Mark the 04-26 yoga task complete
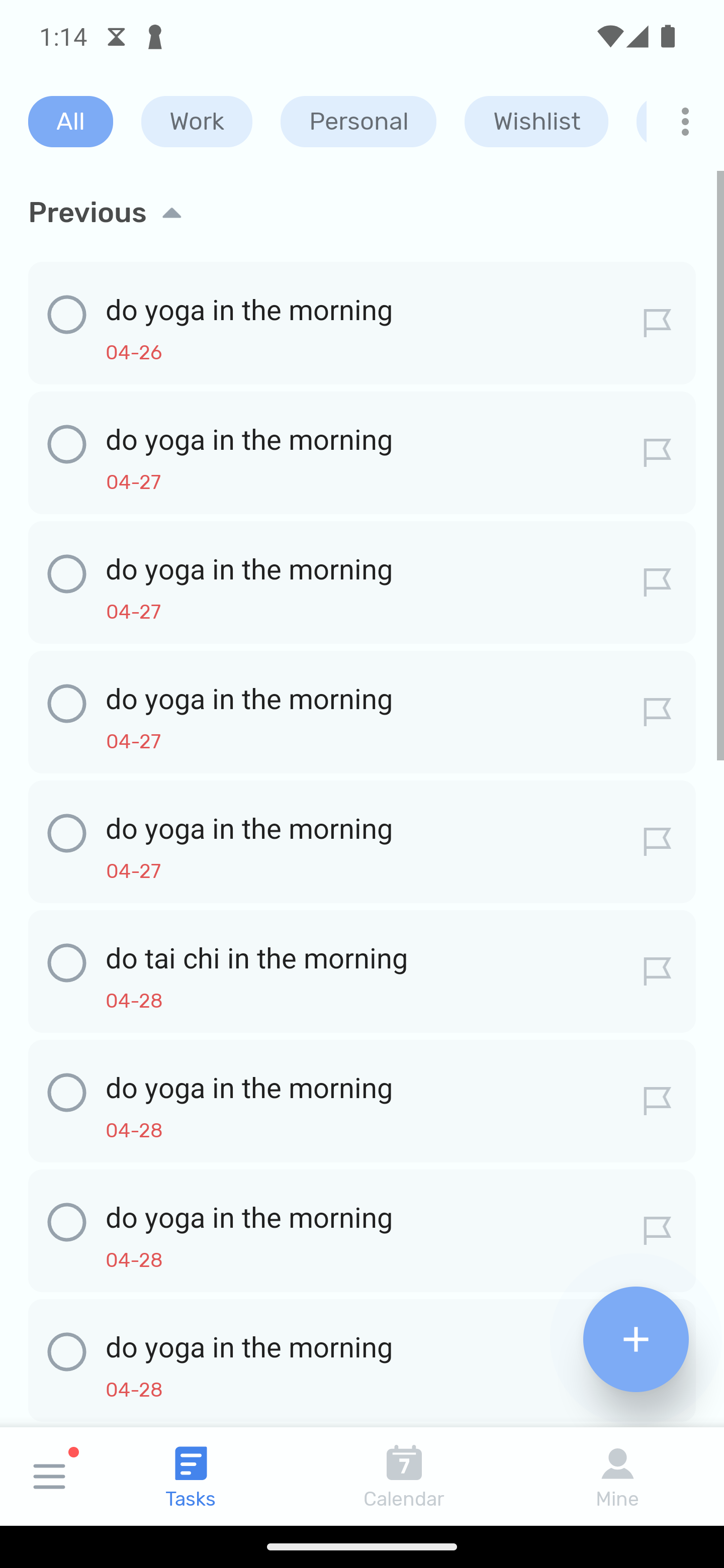Viewport: 724px width, 1568px height. click(x=66, y=315)
